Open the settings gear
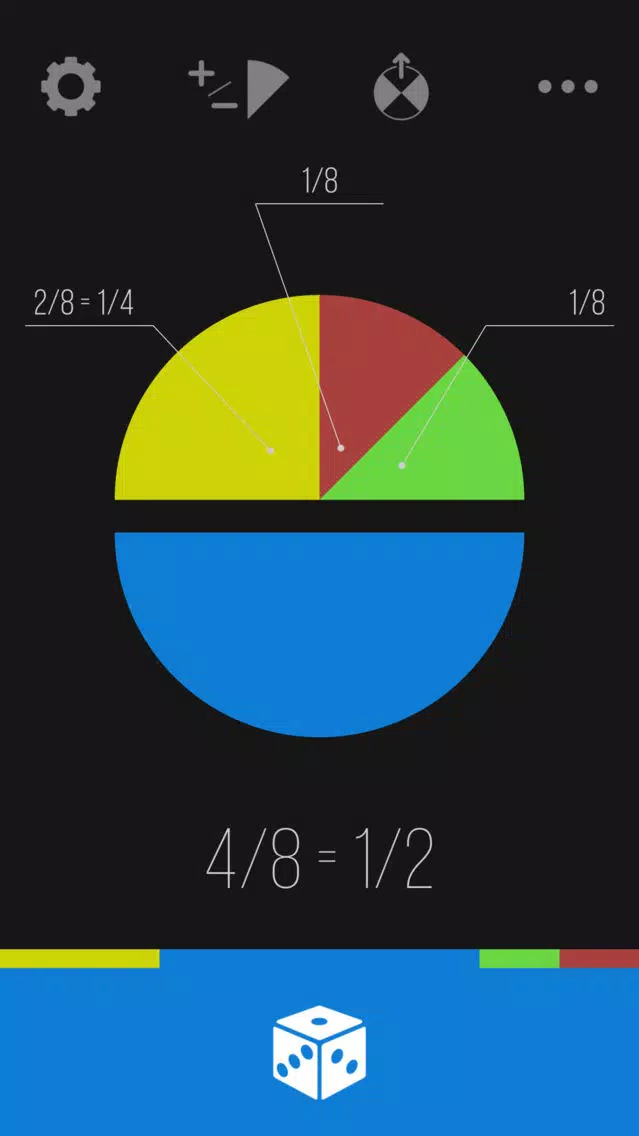The image size is (639, 1136). [x=70, y=87]
